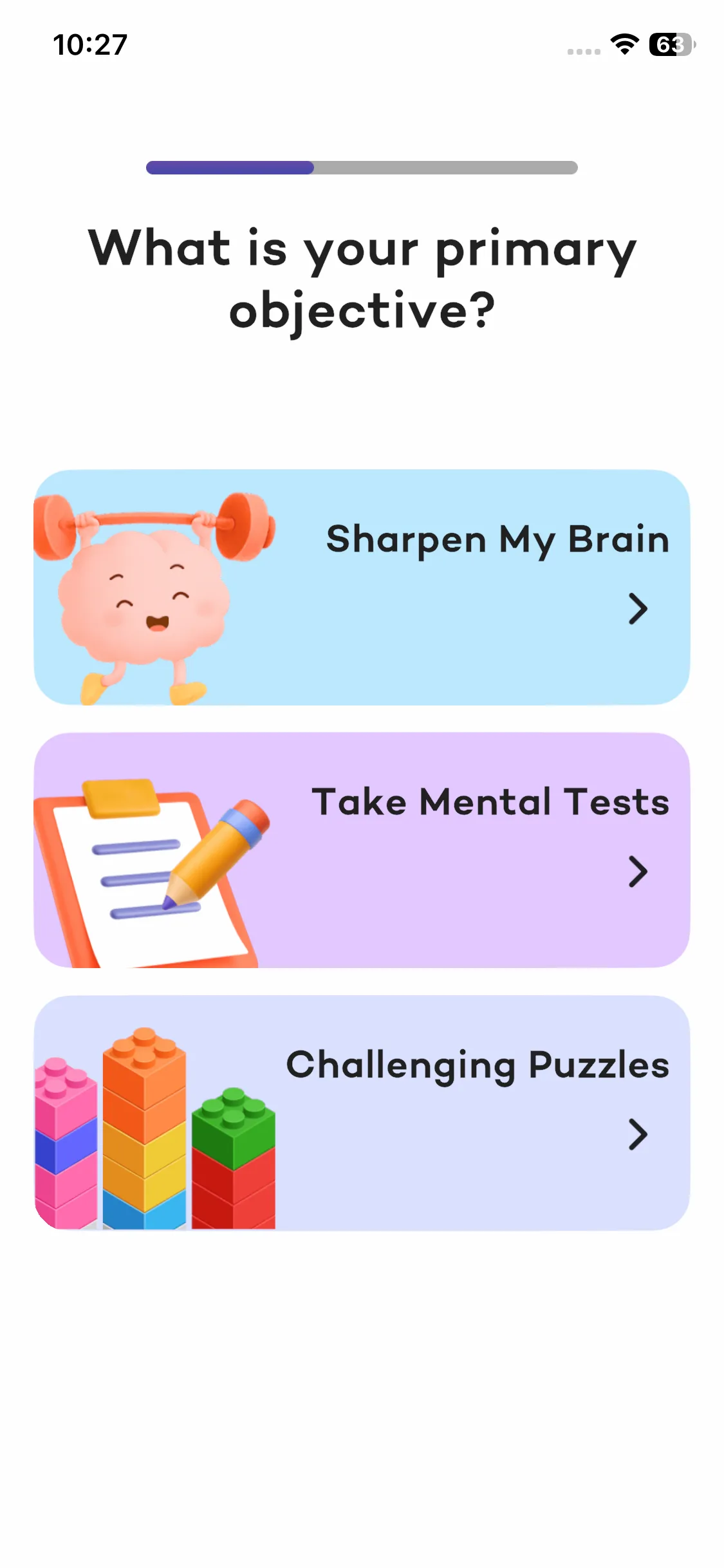The width and height of the screenshot is (724, 1568).
Task: Select the Sharpen My Brain objective
Action: point(362,587)
